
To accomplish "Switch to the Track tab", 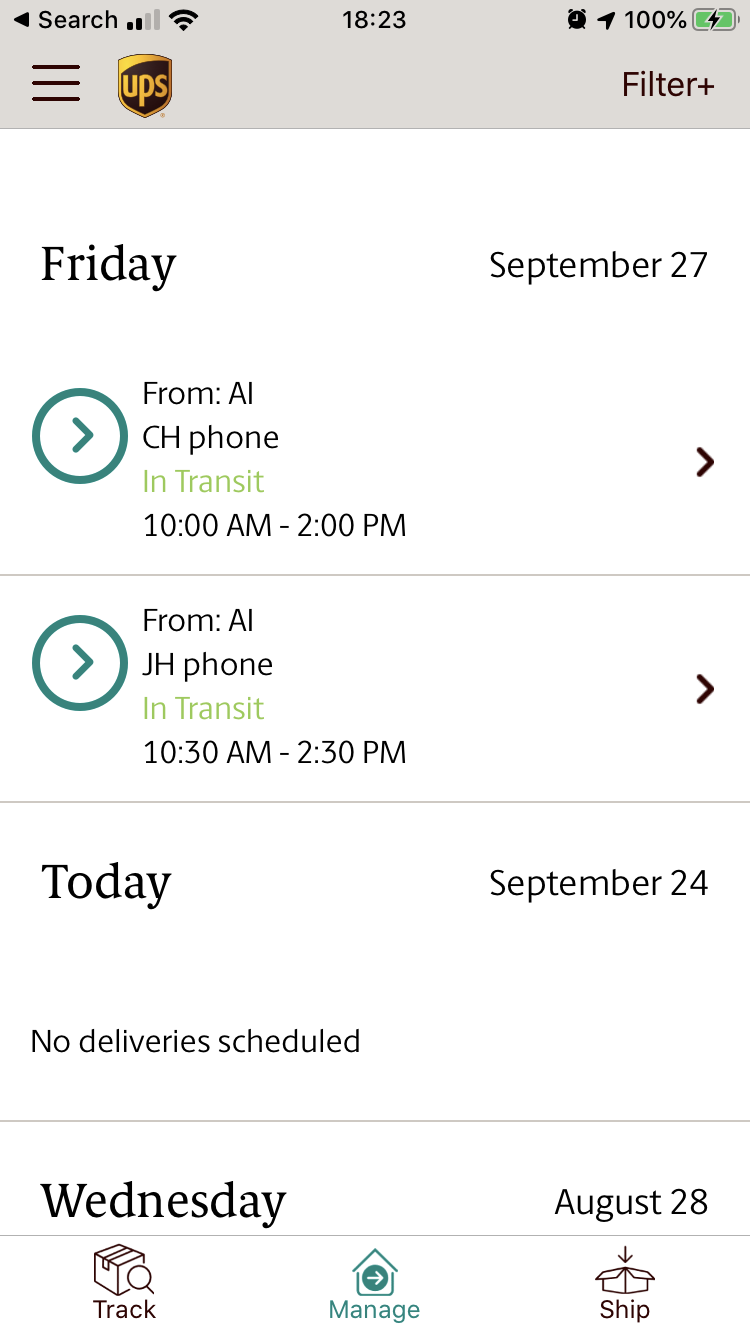I will 125,1284.
